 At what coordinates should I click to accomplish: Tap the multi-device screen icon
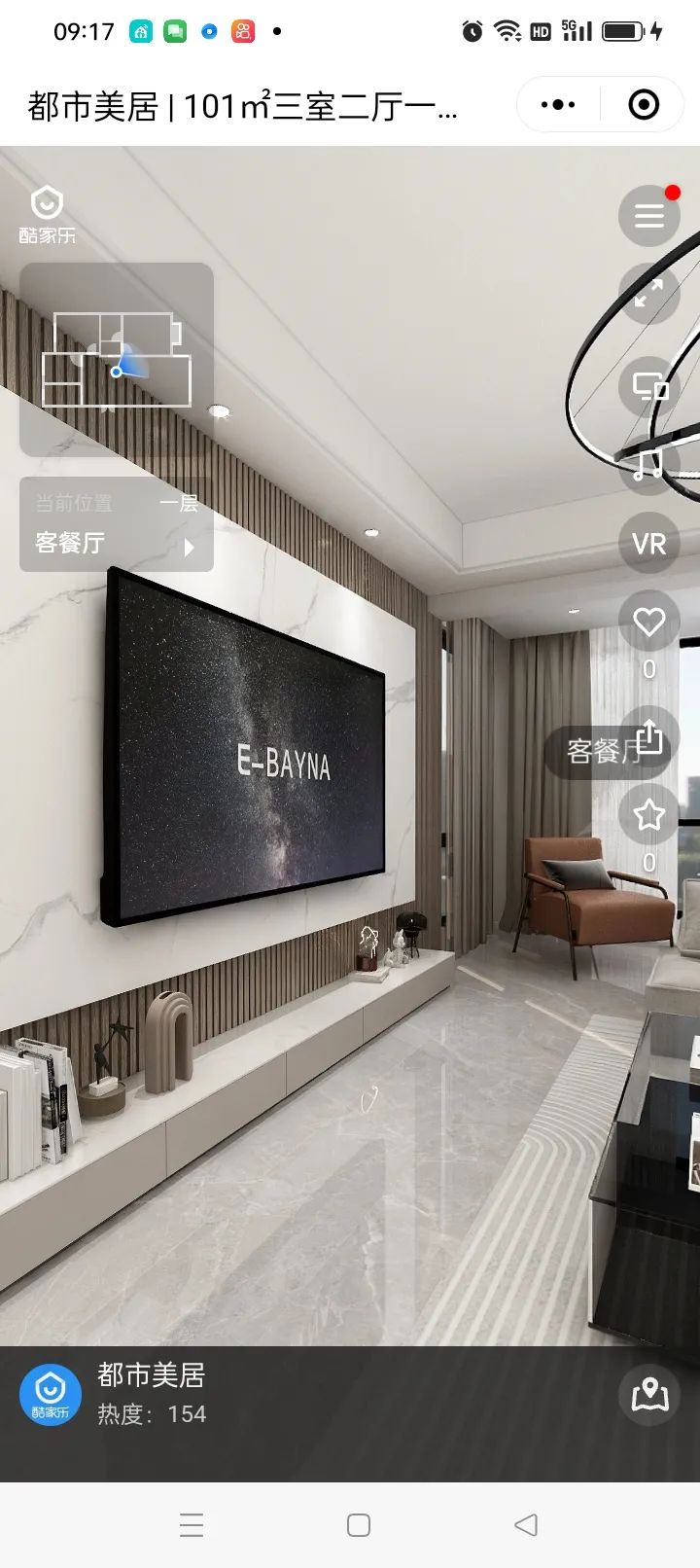(x=649, y=386)
